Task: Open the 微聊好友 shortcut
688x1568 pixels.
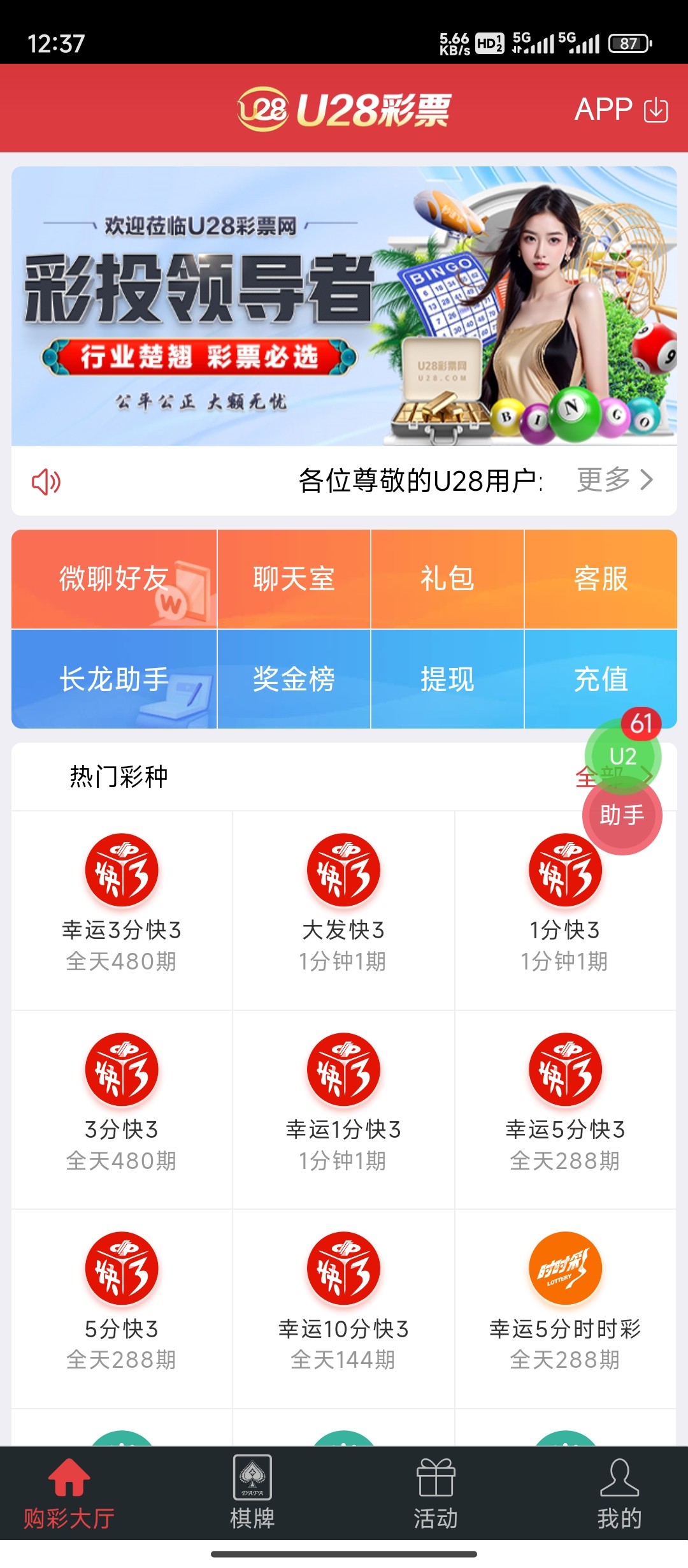Action: pyautogui.click(x=114, y=579)
